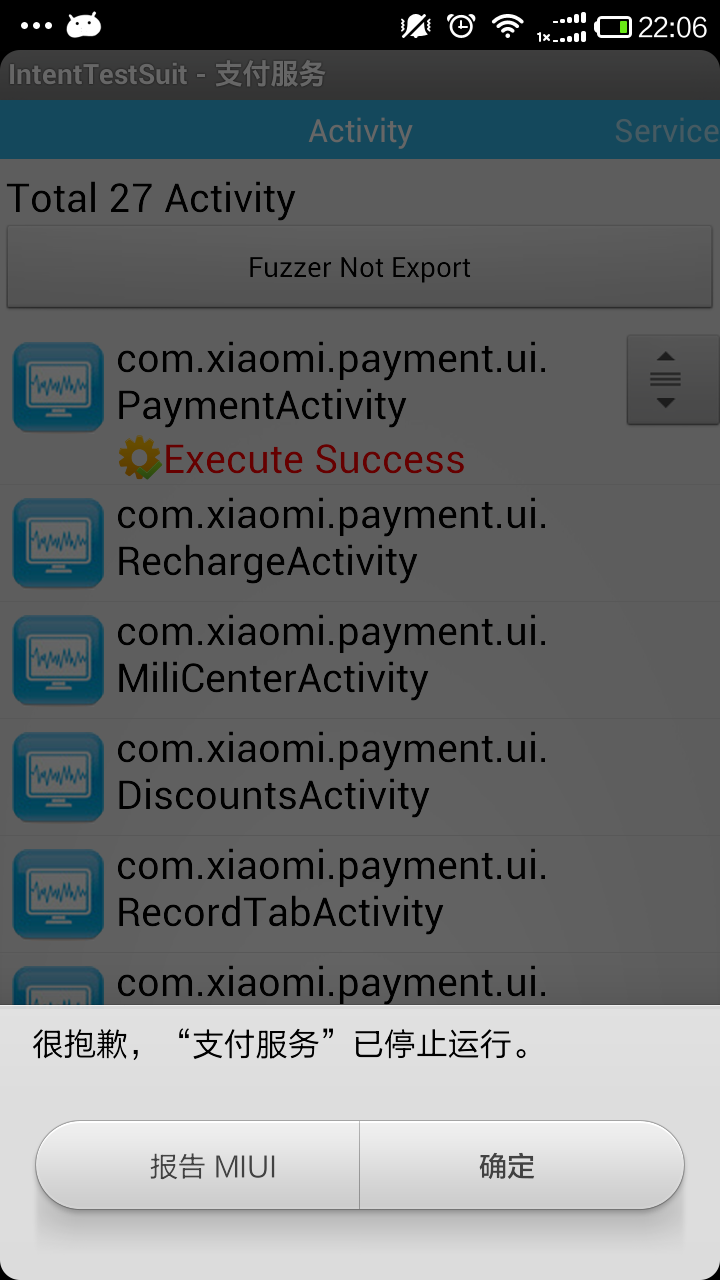Select the Activity tab

360,131
